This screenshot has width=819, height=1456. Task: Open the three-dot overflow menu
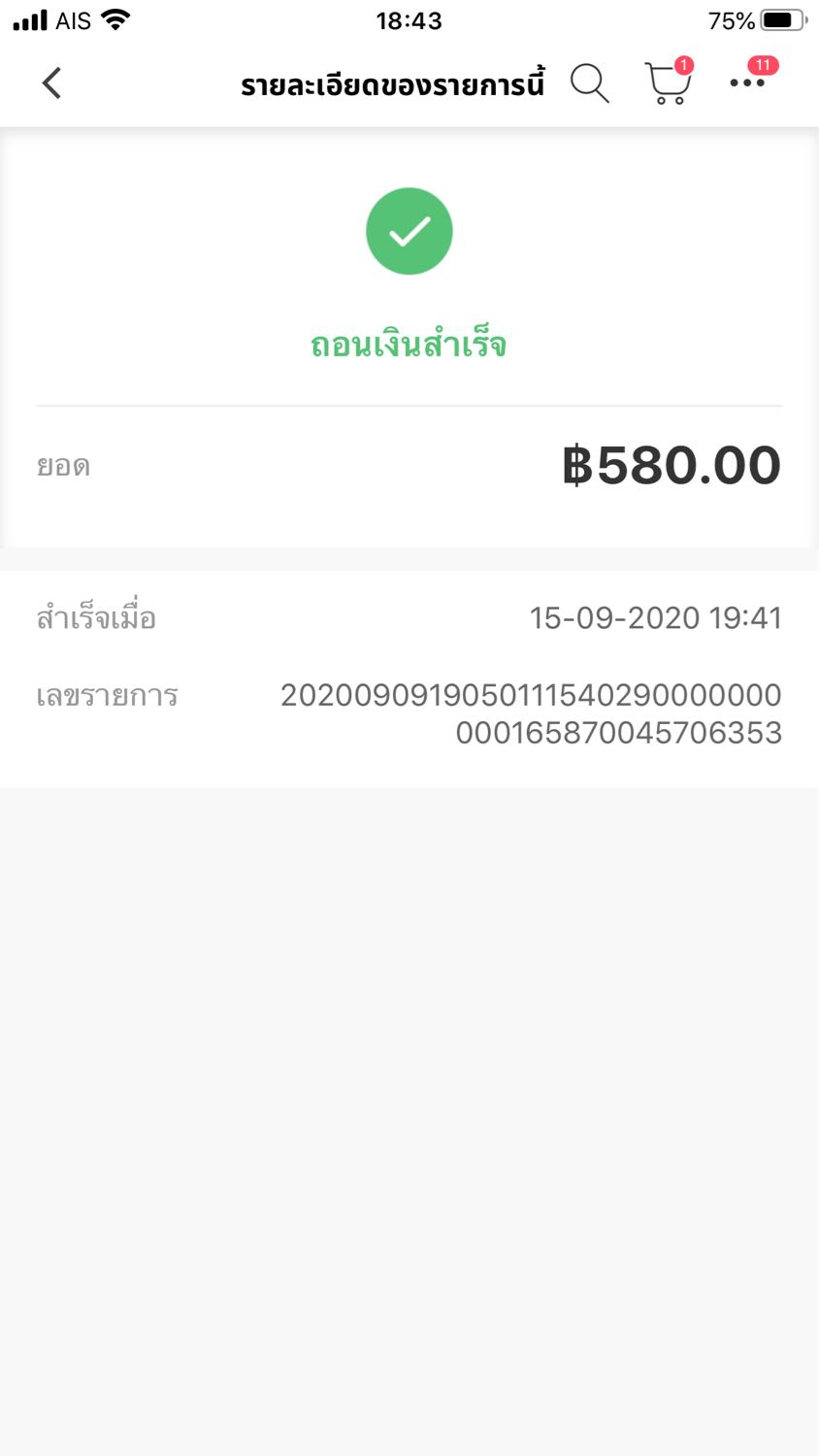click(x=747, y=83)
